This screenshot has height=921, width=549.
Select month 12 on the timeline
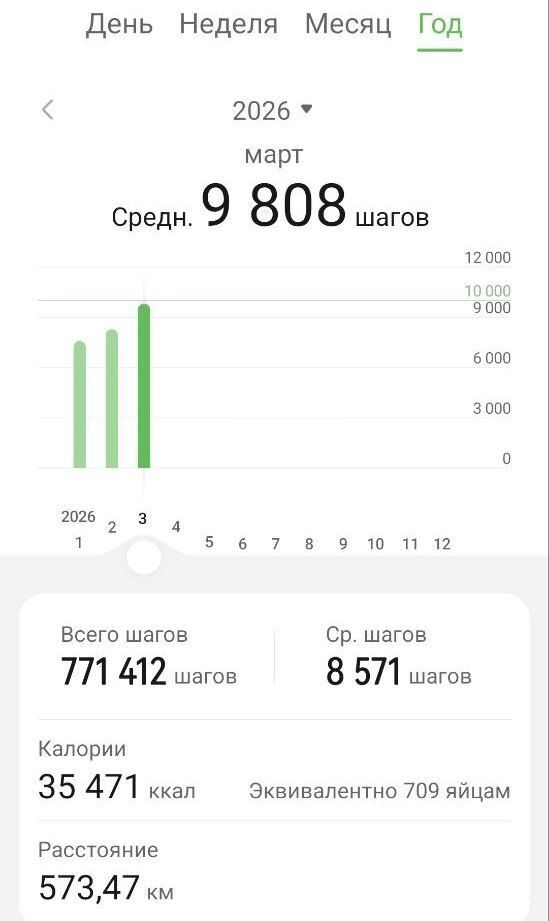tap(442, 544)
